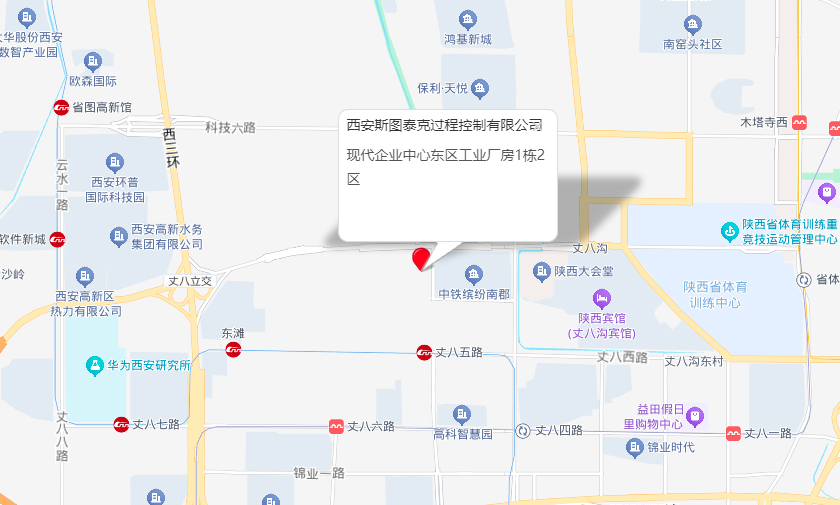Open the 陕西宾馆 hotel point of interest

(601, 298)
